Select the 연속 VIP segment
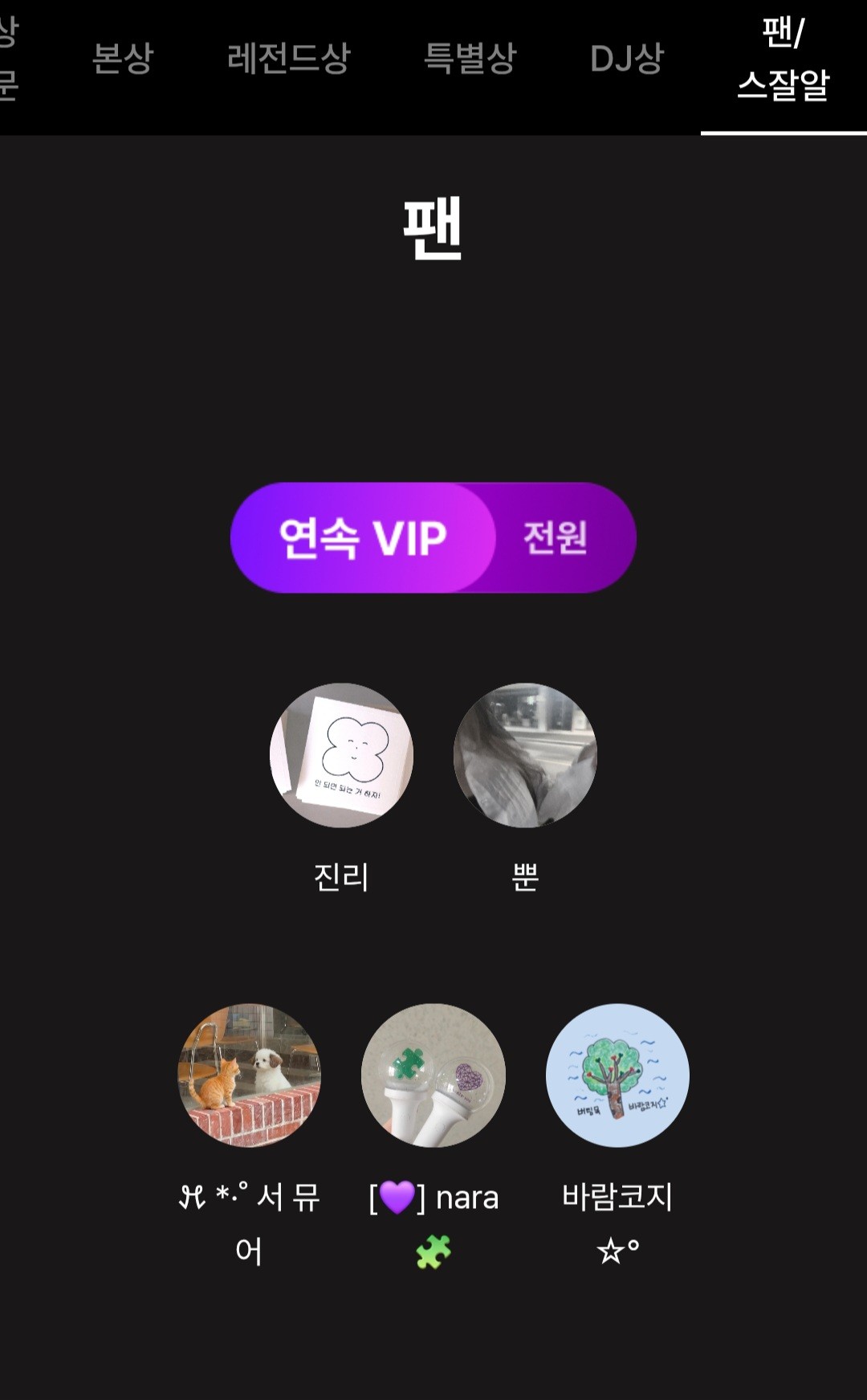The width and height of the screenshot is (867, 1400). pyautogui.click(x=363, y=537)
